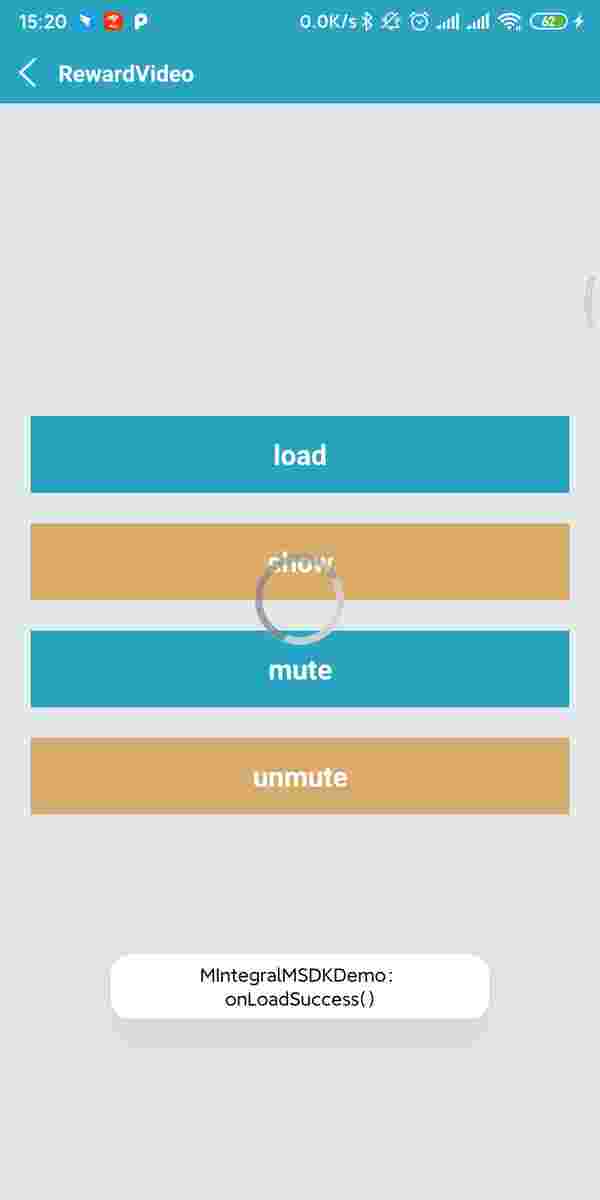Screen dimensions: 600x1200
Task: Mute the reward video
Action: (300, 669)
